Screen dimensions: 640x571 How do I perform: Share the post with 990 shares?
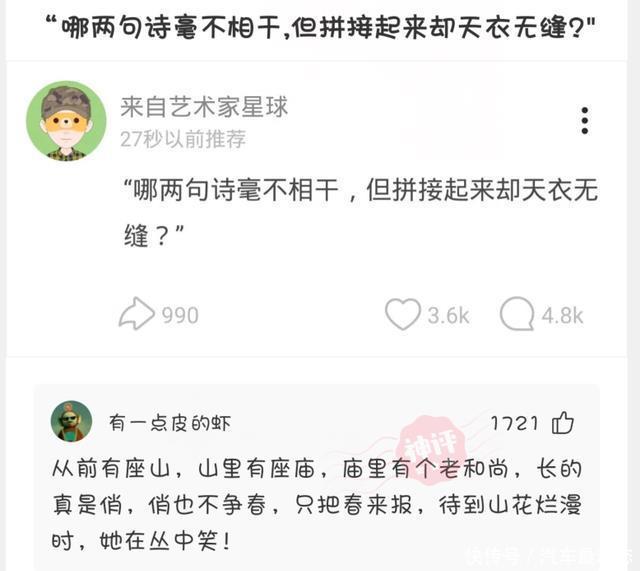click(x=137, y=314)
